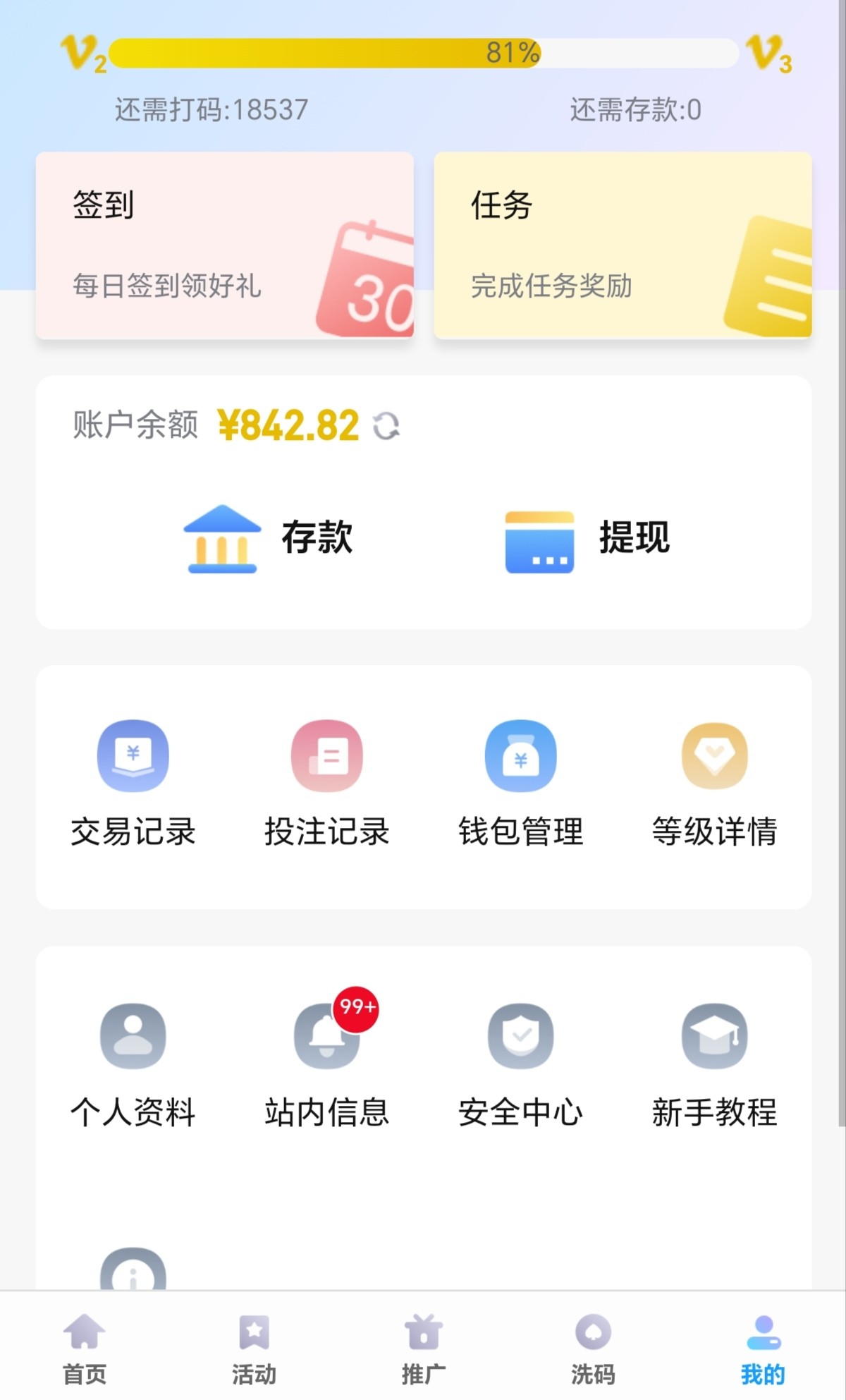Open the 推广 promotion tab
Viewport: 846px width, 1400px height.
(423, 1347)
